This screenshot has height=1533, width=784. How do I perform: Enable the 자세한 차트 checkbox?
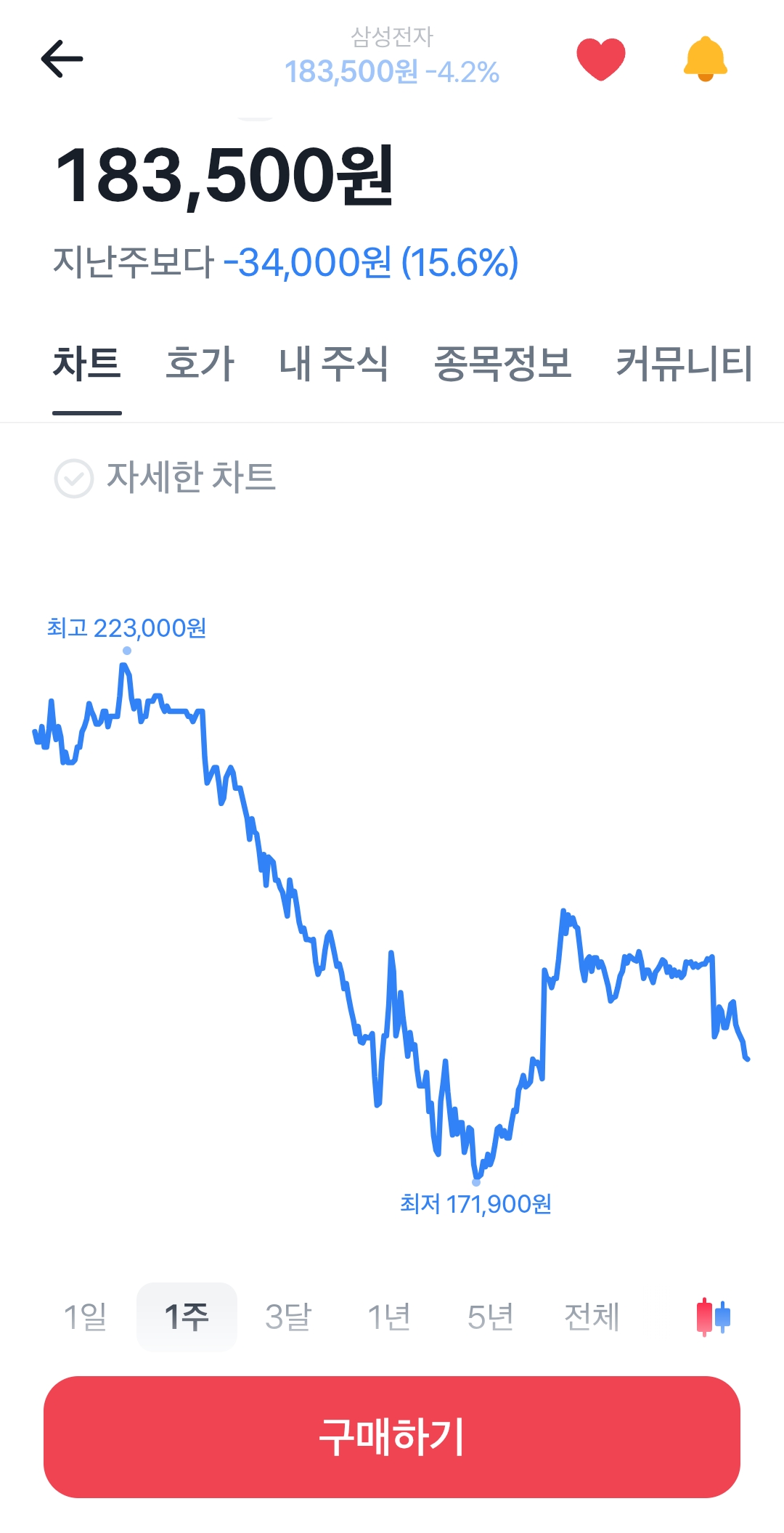[x=74, y=479]
